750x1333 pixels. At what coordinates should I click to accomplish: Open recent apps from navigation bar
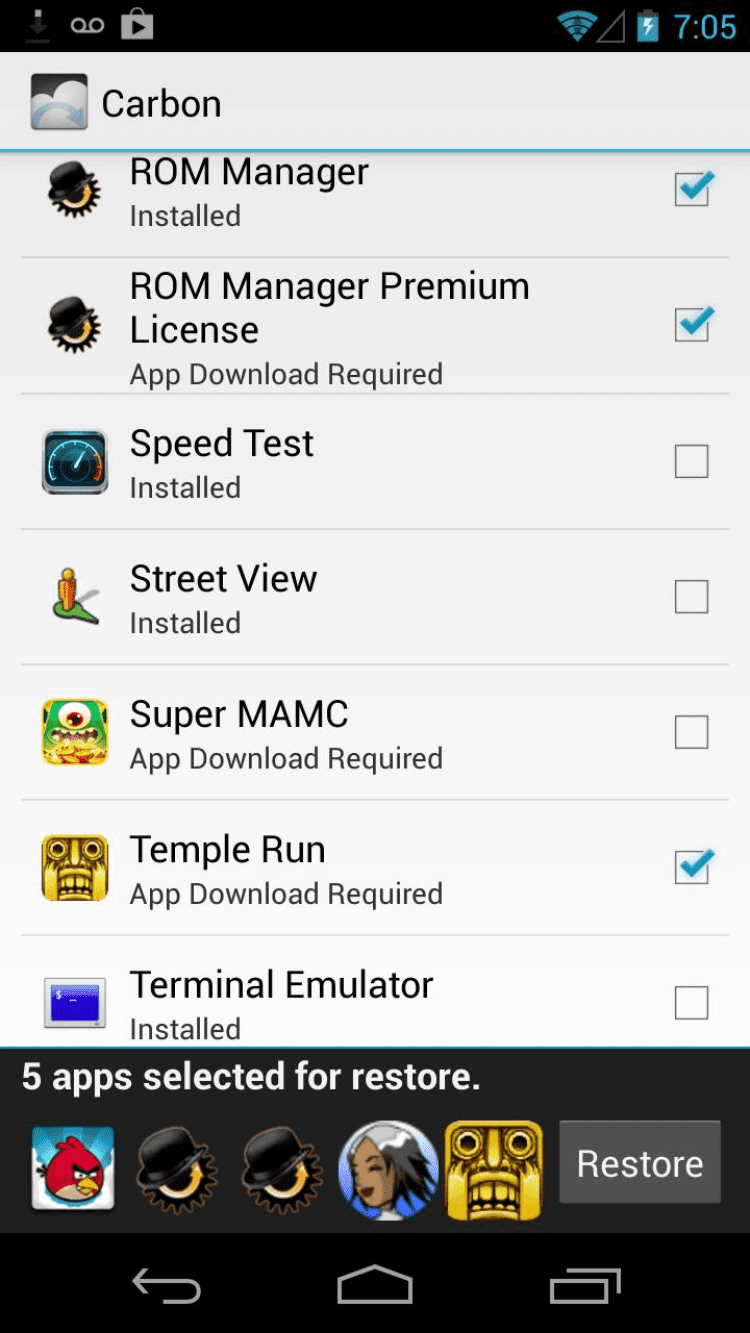click(x=584, y=1287)
